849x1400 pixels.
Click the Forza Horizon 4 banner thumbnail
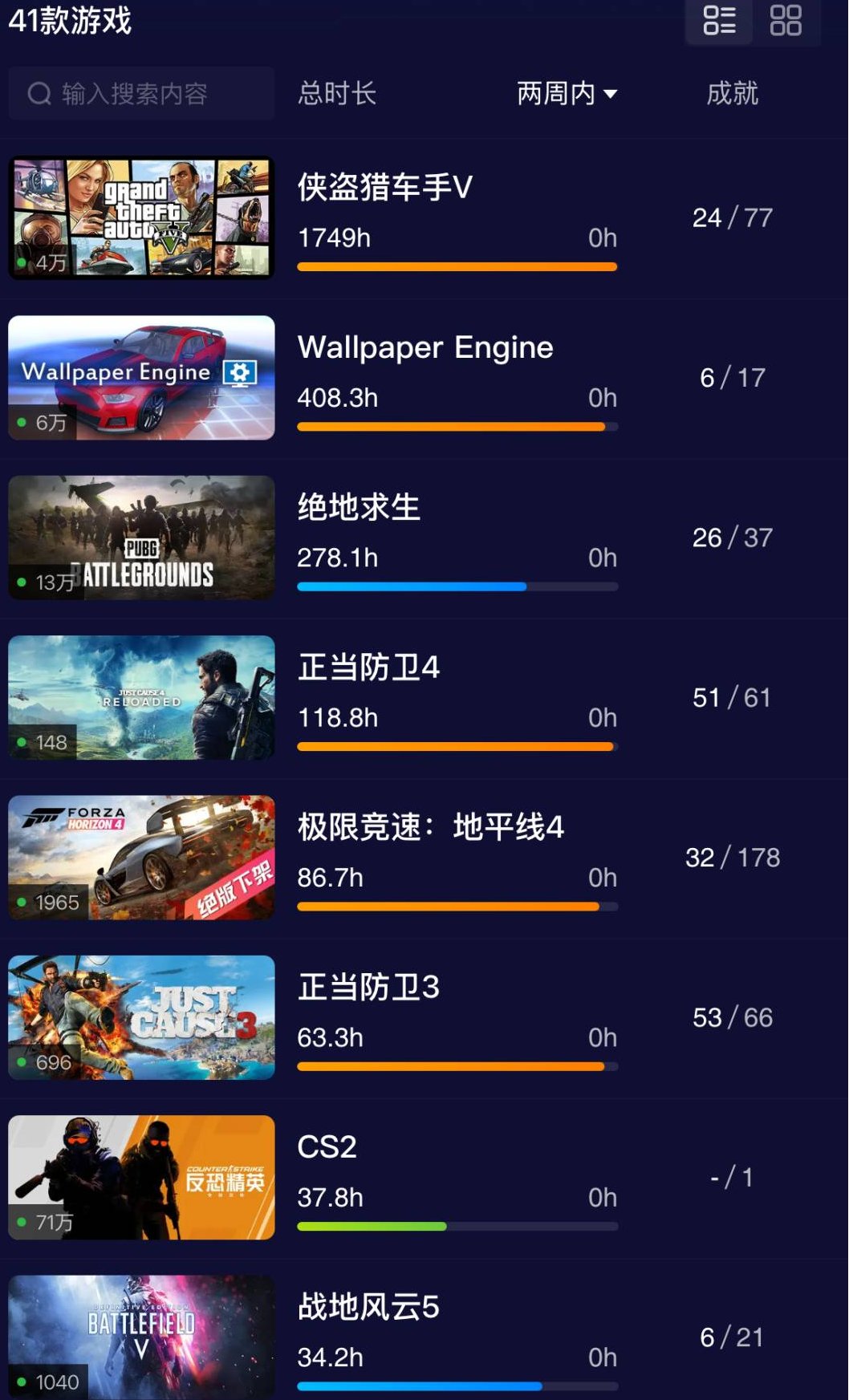coord(140,856)
